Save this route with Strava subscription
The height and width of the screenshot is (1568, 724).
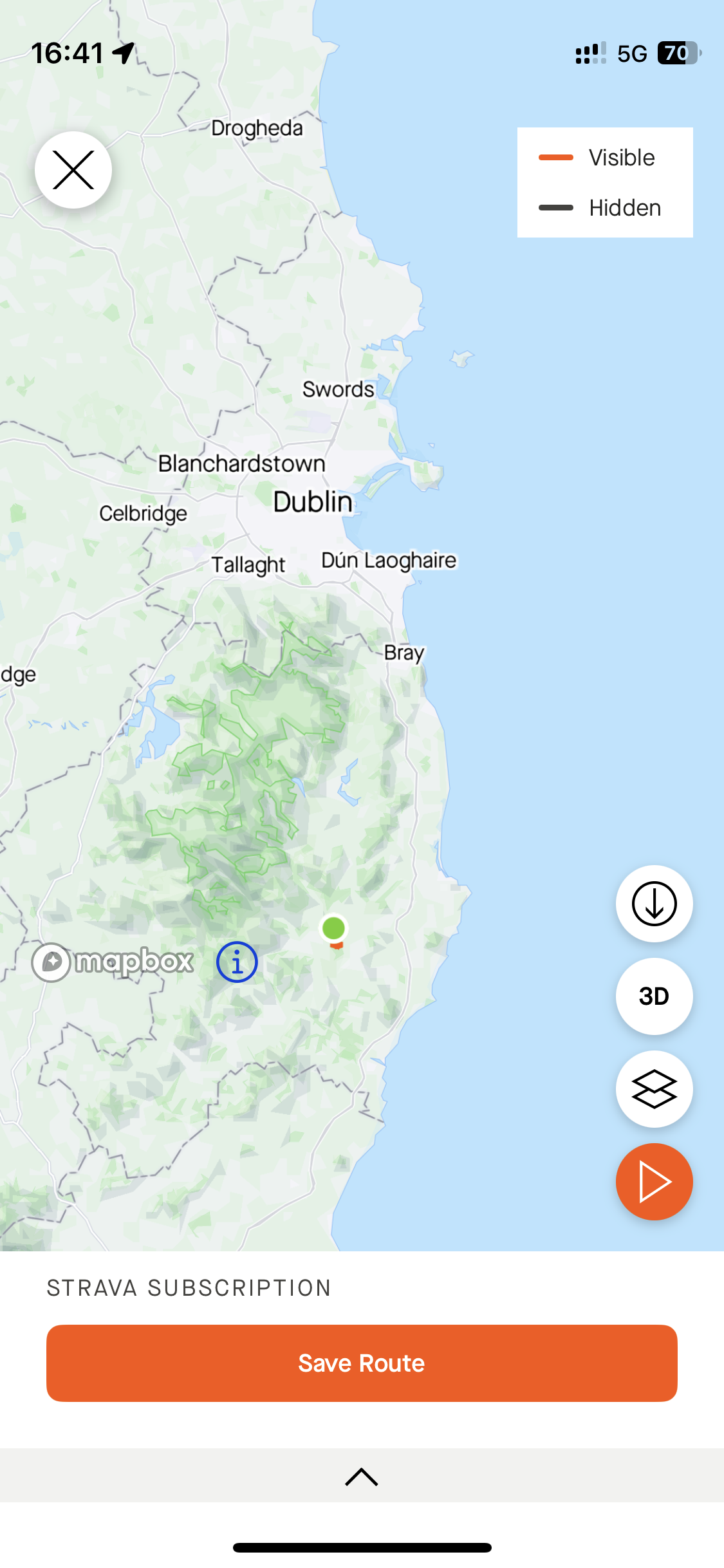click(362, 1363)
